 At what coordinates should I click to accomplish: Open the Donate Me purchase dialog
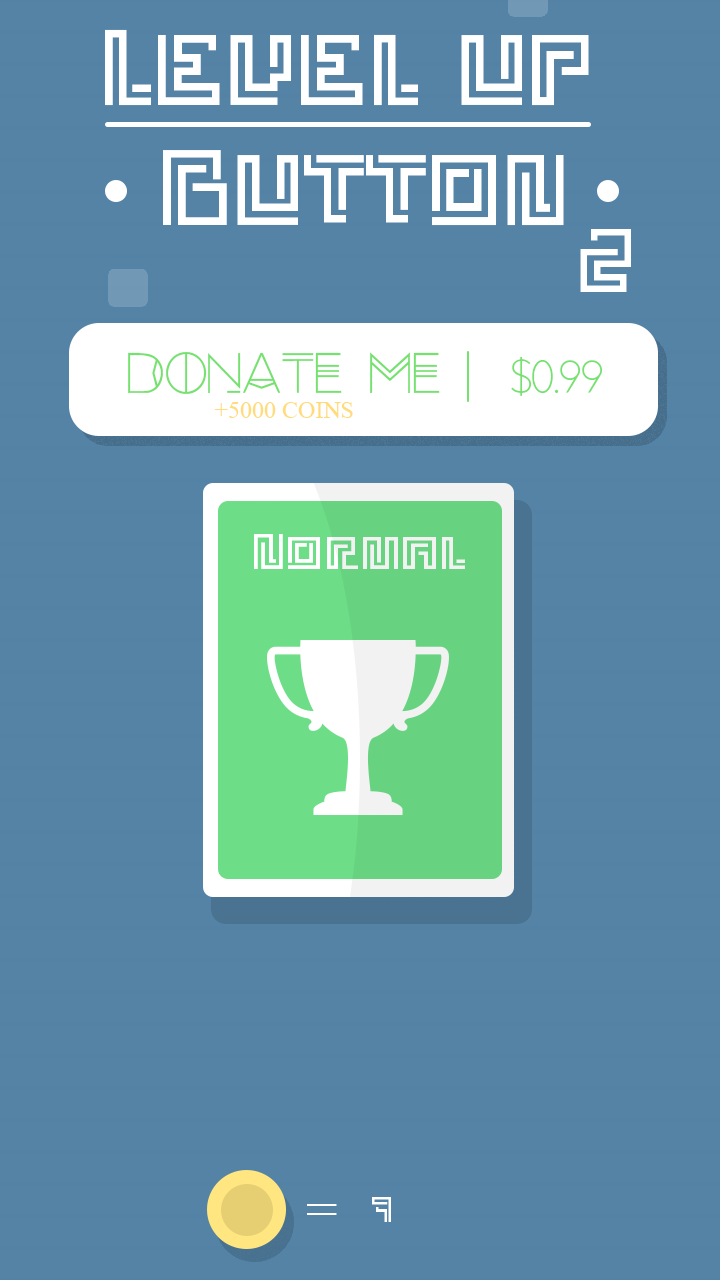coord(362,379)
